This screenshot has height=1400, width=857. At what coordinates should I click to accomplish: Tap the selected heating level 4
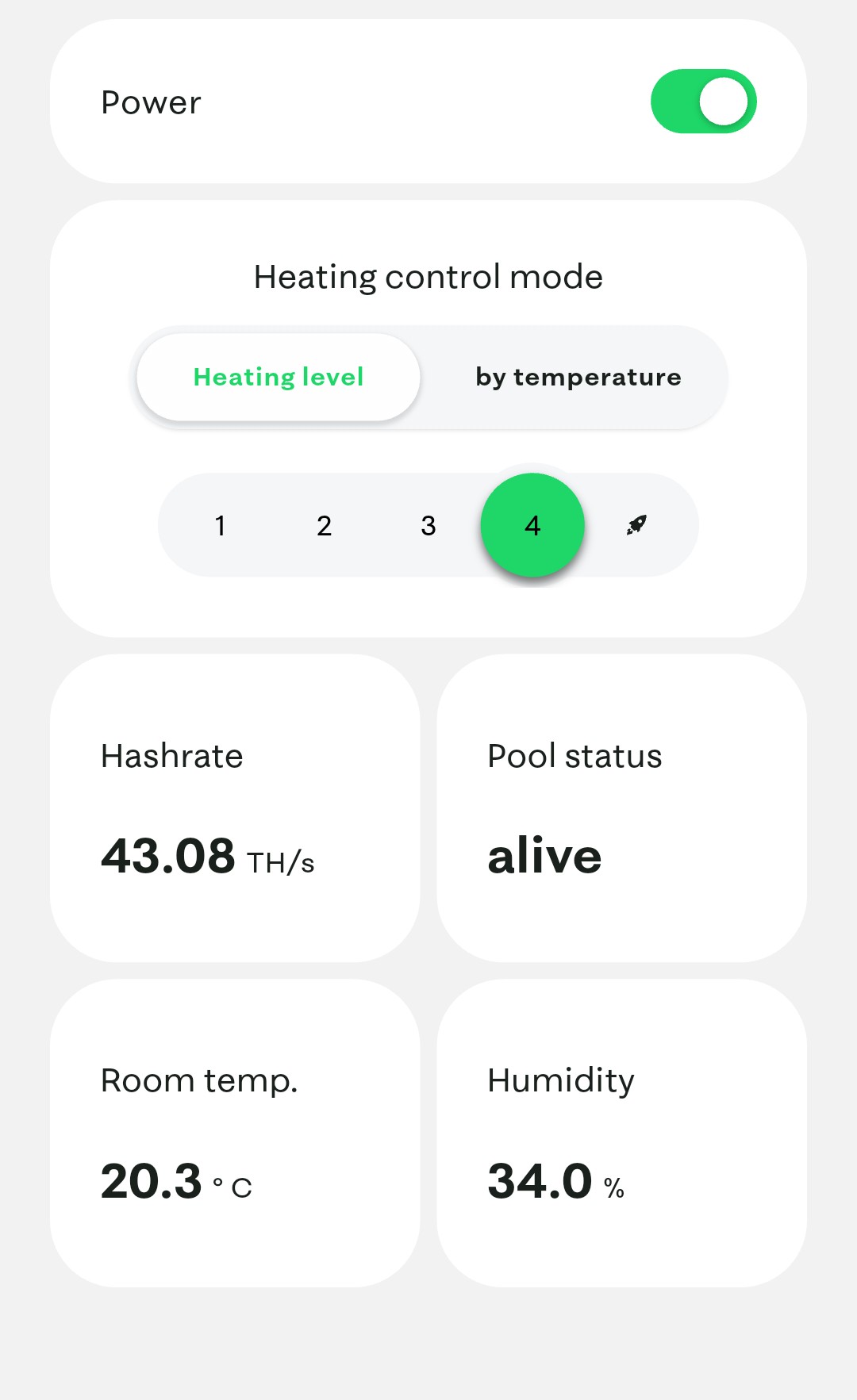532,525
